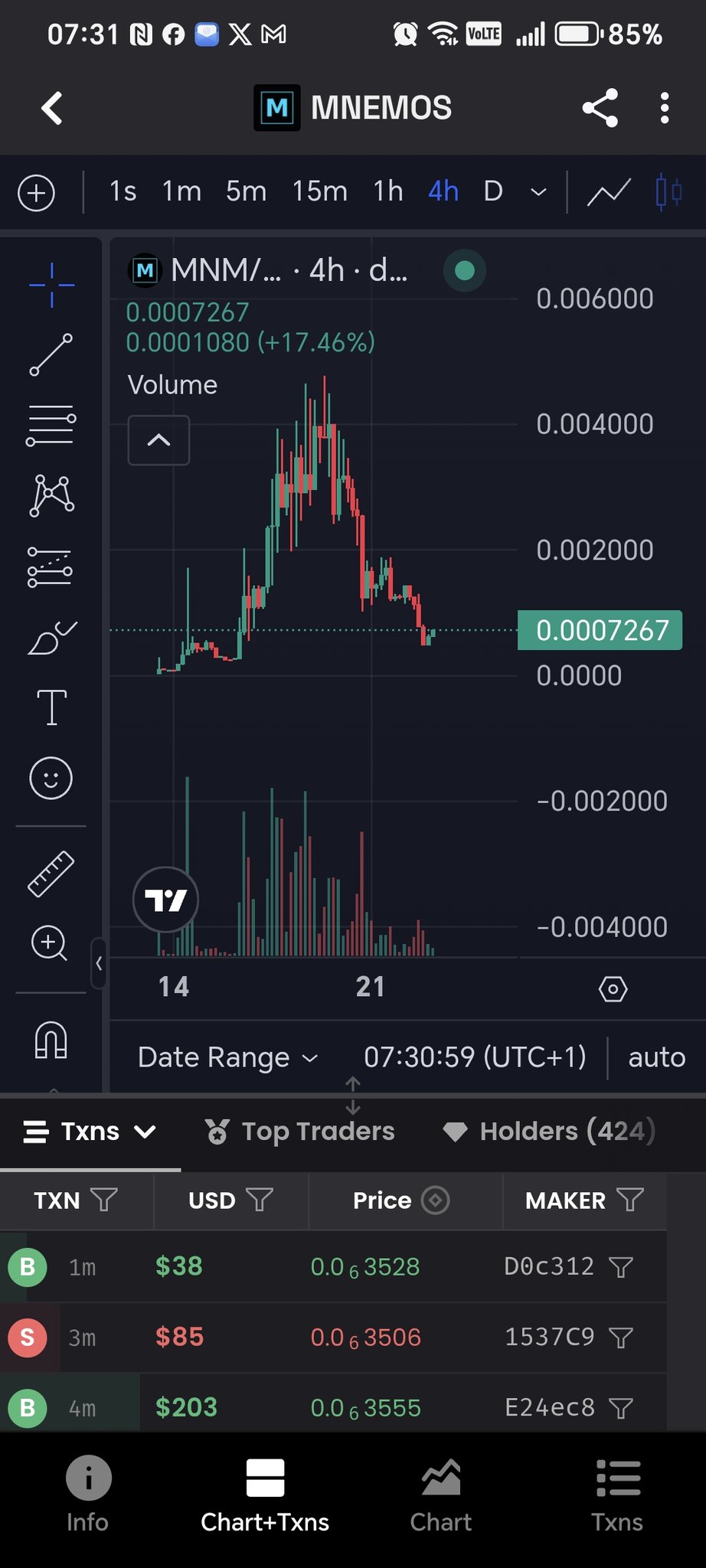The height and width of the screenshot is (1568, 706).
Task: Switch to the Top Traders tab
Action: [x=300, y=1132]
